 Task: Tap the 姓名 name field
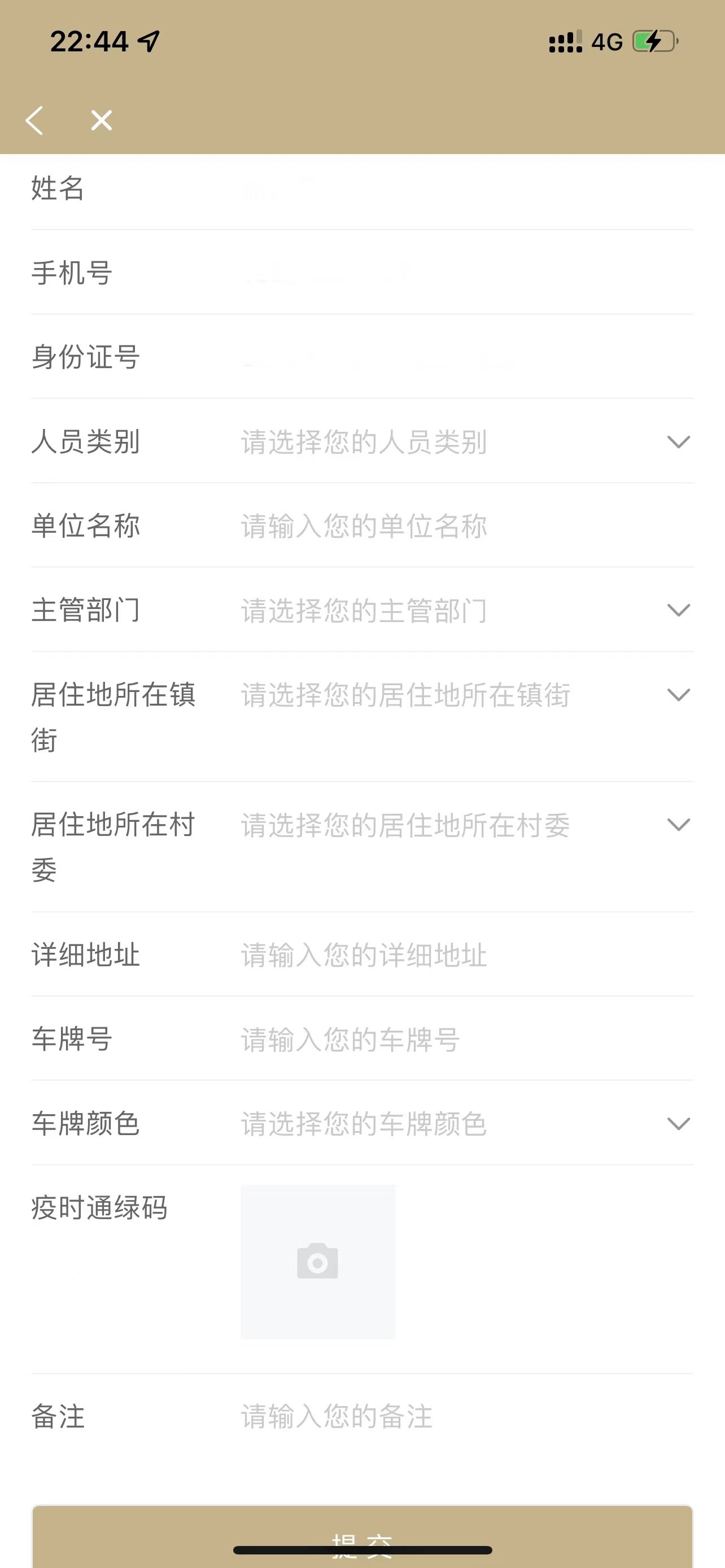[x=462, y=188]
